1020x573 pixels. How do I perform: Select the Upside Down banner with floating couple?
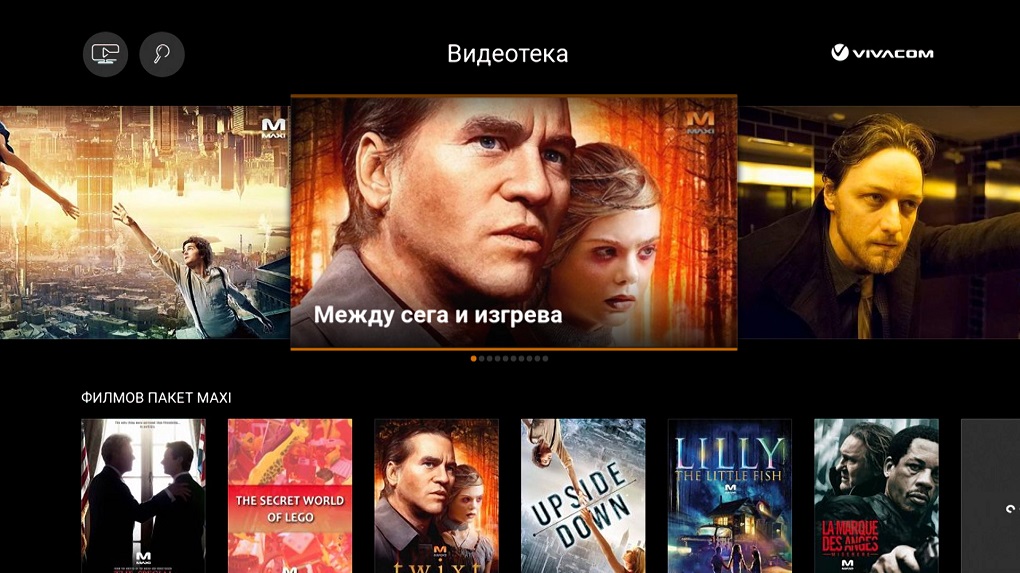pos(145,222)
